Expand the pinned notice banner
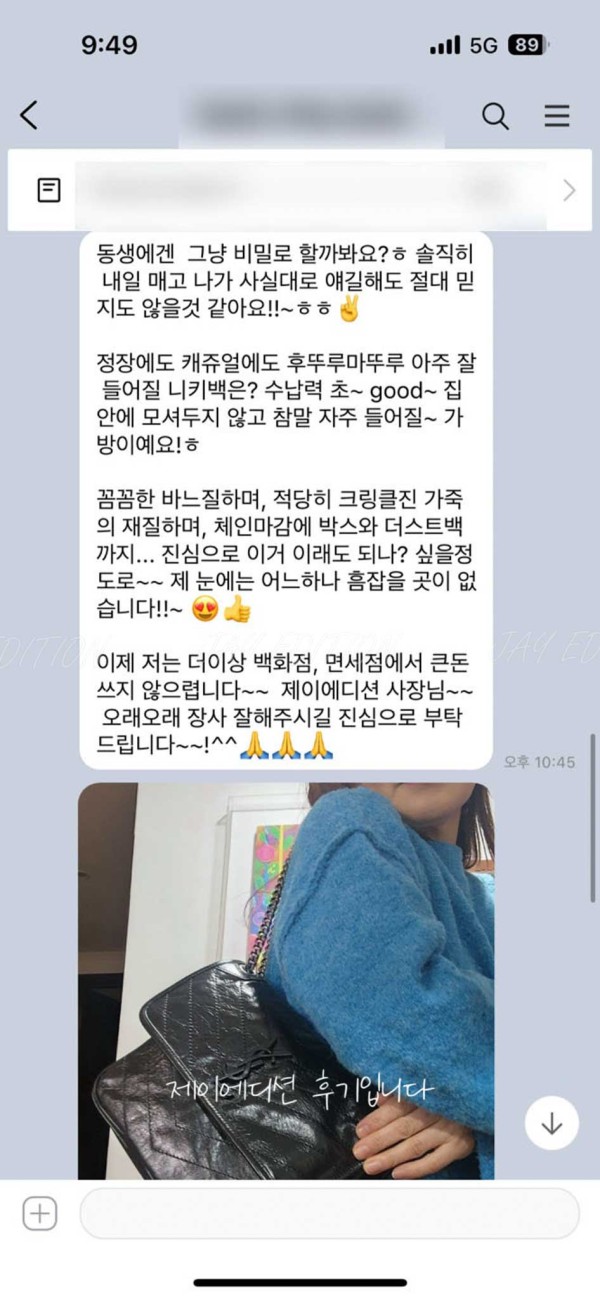 coord(569,191)
